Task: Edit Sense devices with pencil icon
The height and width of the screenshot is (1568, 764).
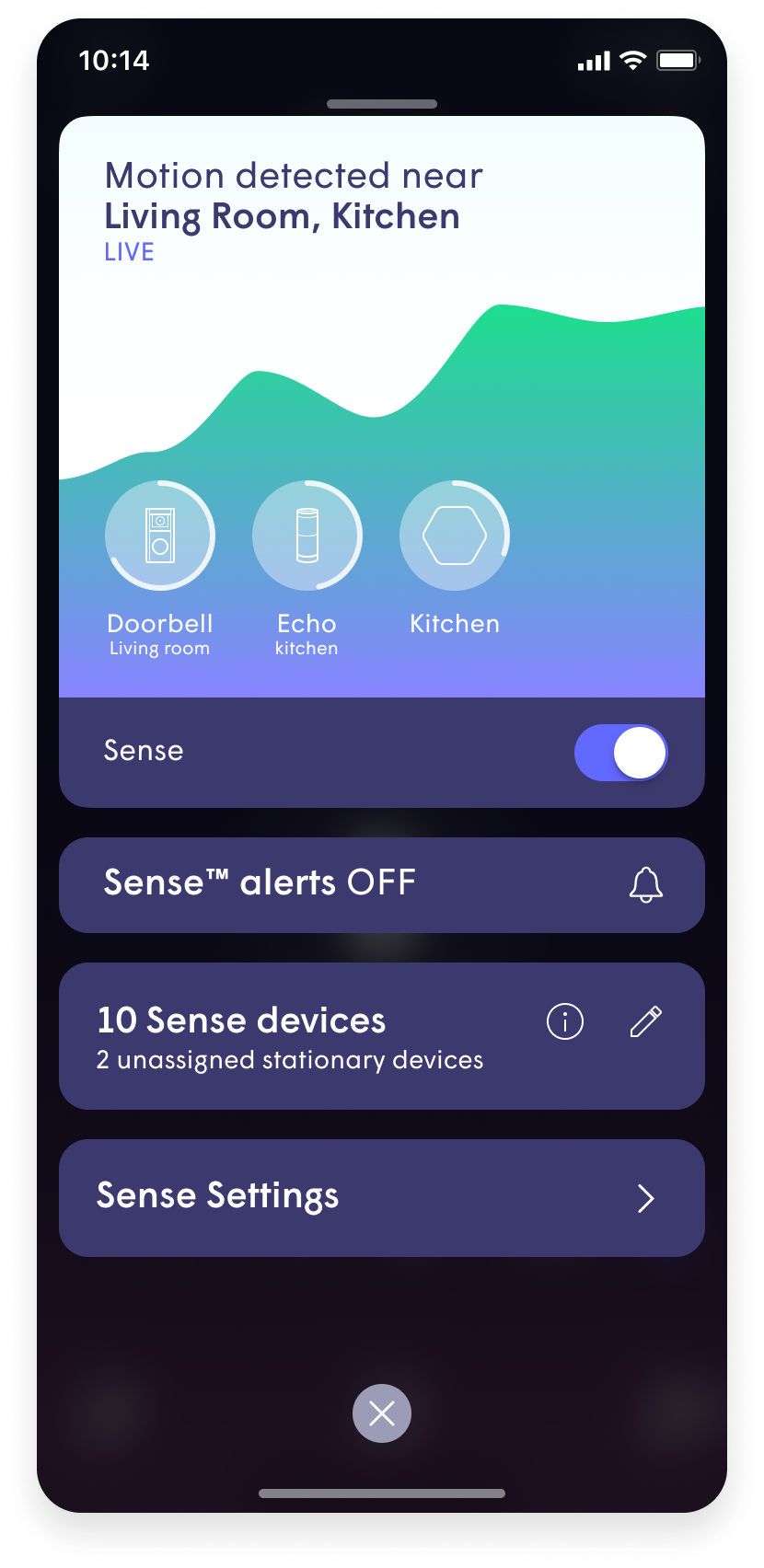Action: (645, 1021)
